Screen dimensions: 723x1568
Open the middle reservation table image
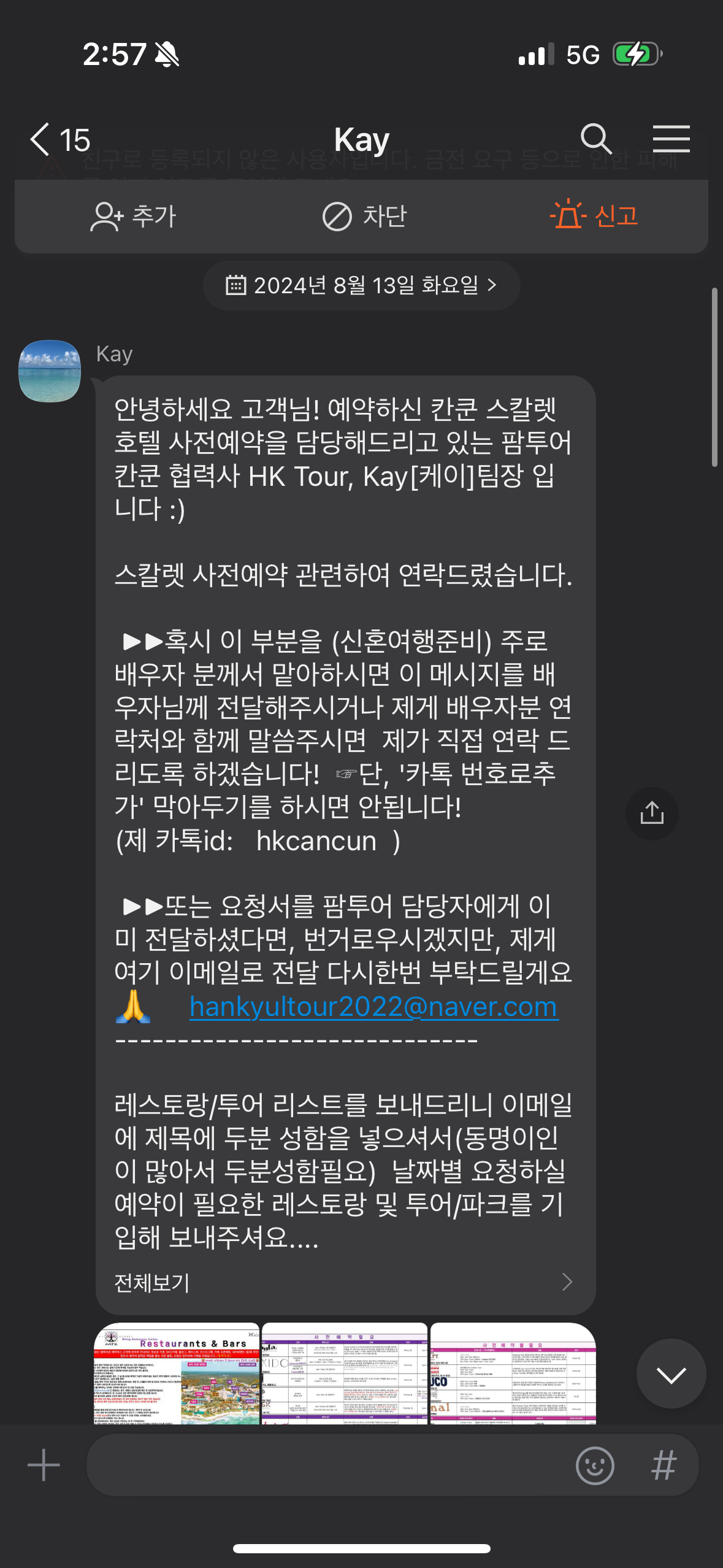coord(345,1373)
